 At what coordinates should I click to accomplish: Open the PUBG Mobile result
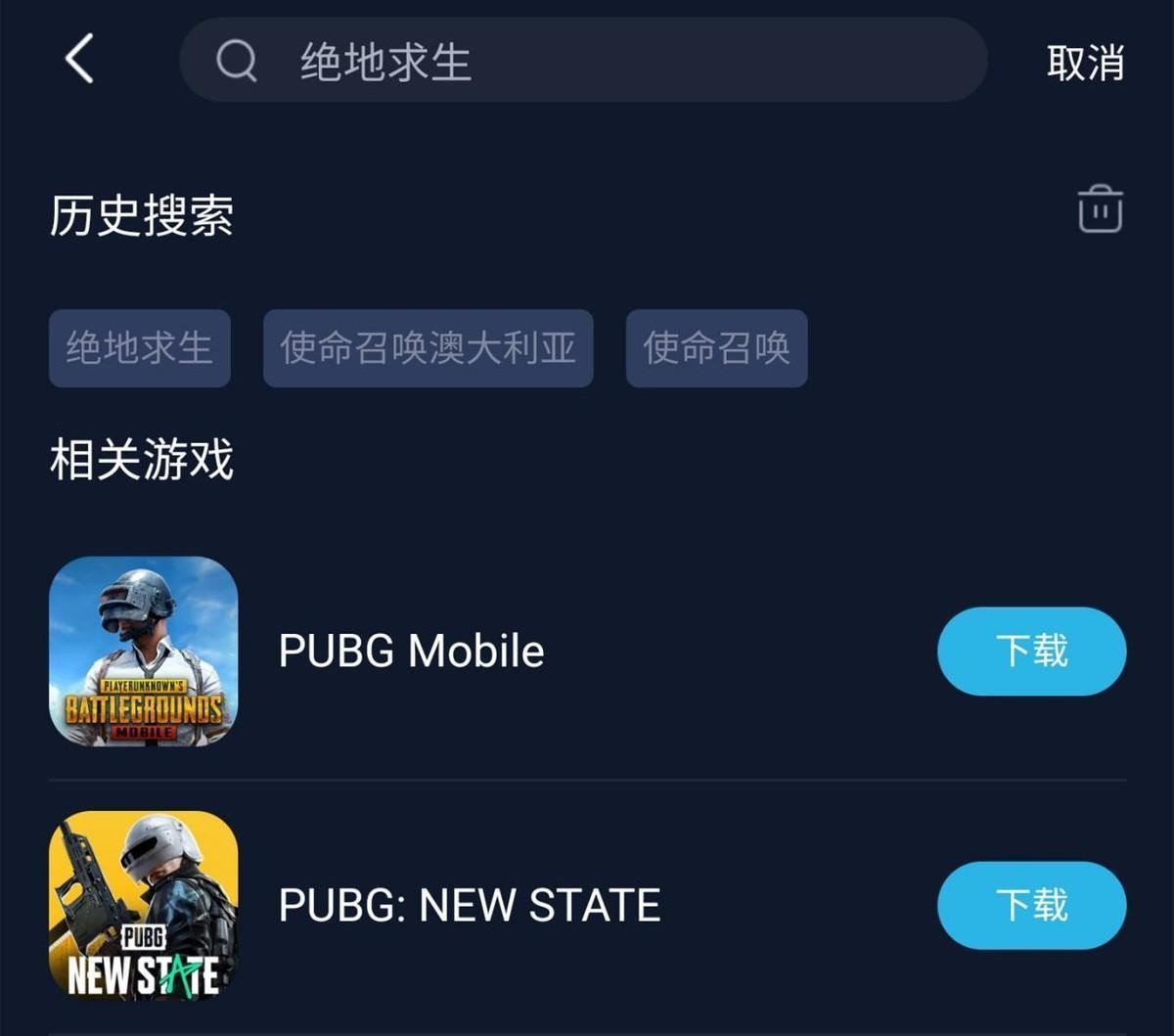pos(411,652)
